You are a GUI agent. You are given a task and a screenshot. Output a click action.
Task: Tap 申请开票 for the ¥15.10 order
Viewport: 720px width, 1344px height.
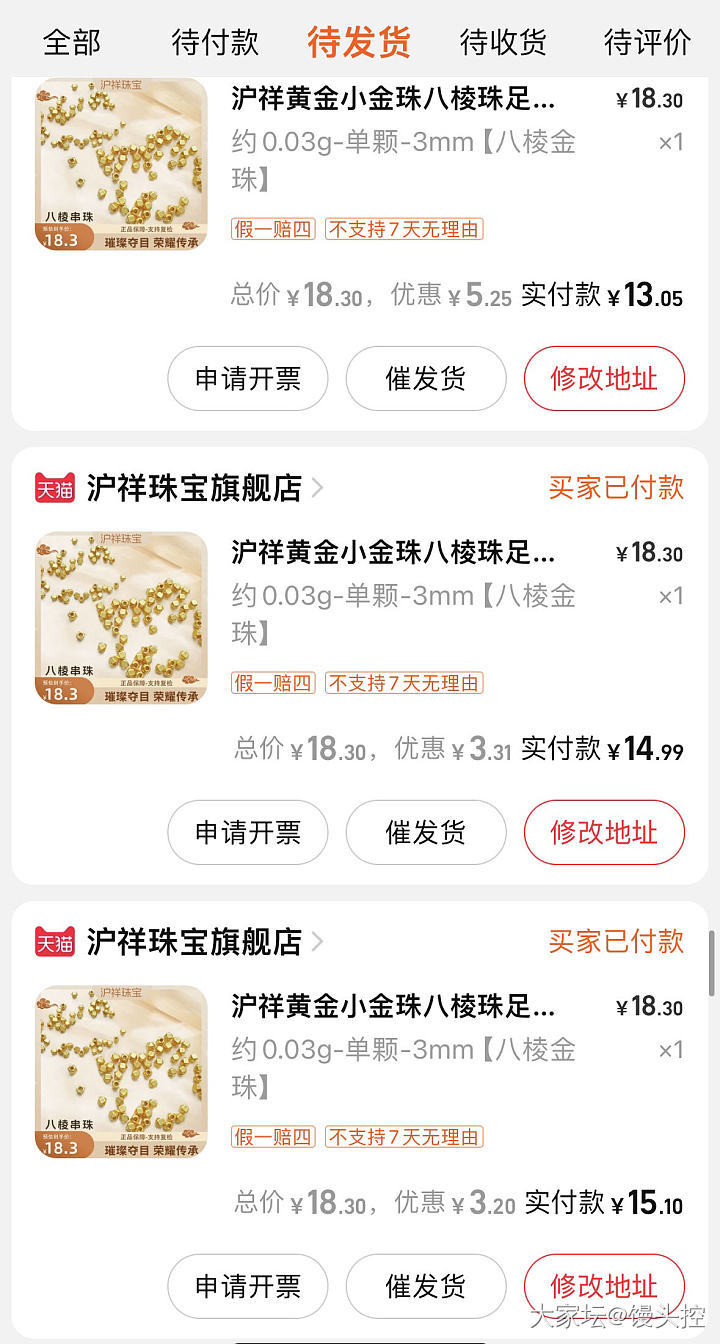coord(247,1286)
